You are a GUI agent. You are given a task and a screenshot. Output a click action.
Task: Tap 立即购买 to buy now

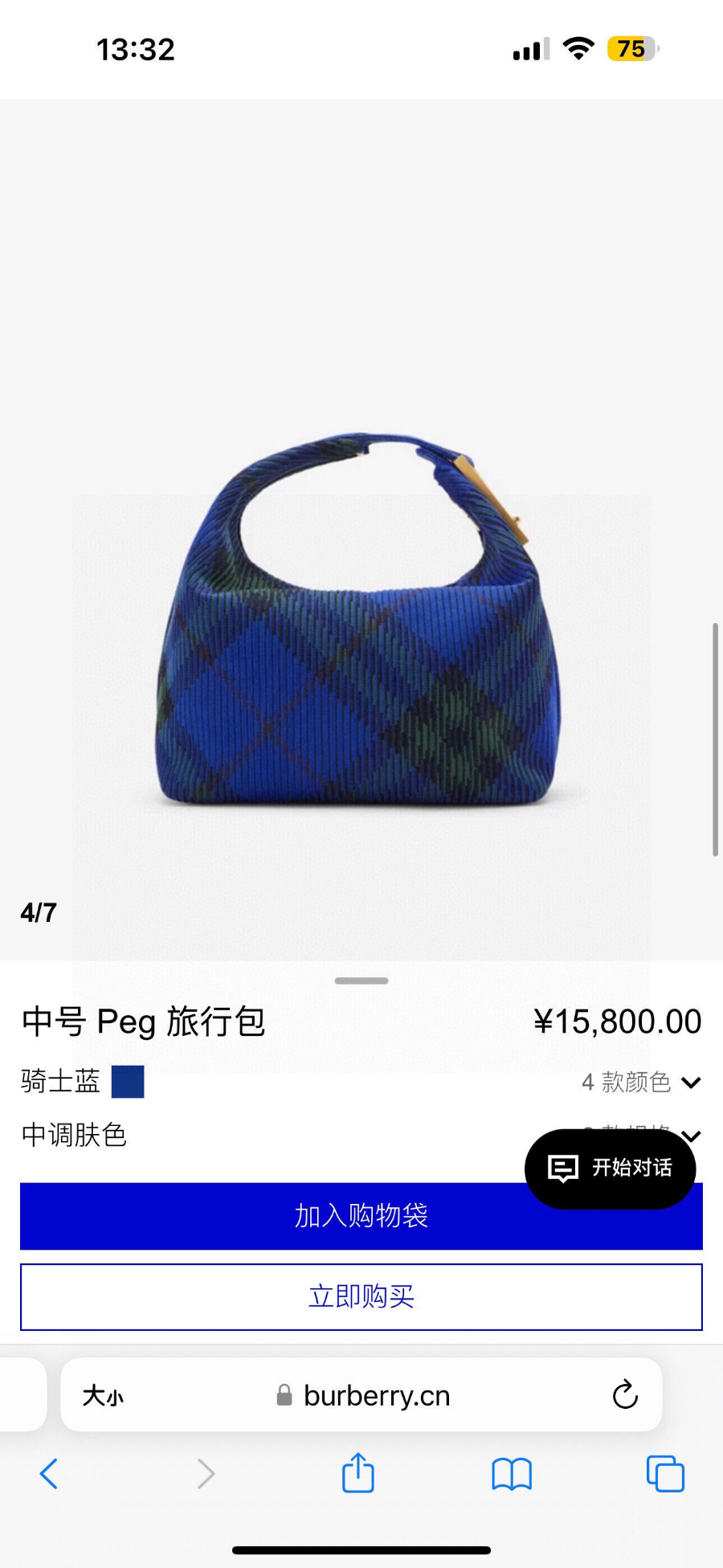tap(361, 1296)
